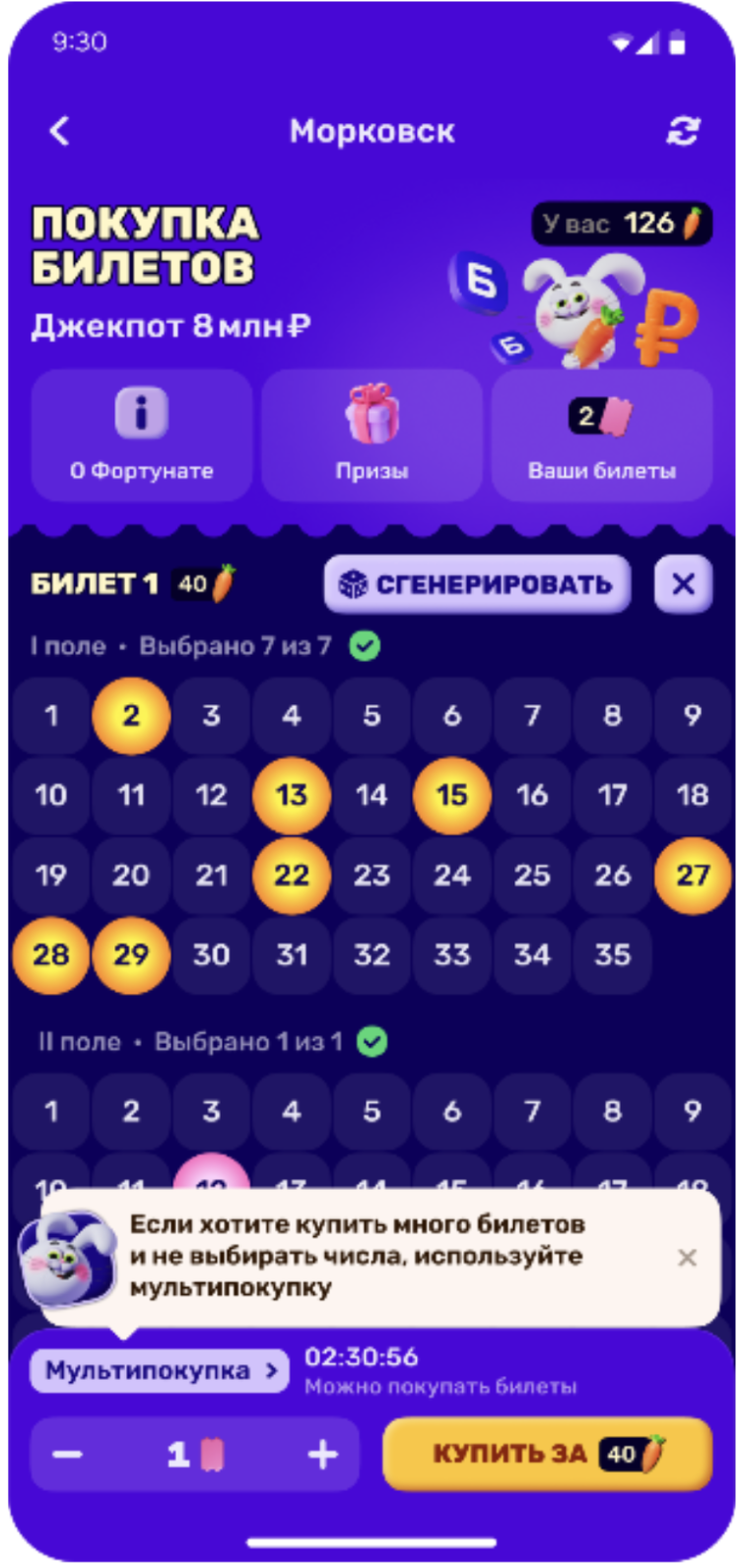Deselect number 13 in the first field
This screenshot has width=741, height=1568.
(x=292, y=795)
